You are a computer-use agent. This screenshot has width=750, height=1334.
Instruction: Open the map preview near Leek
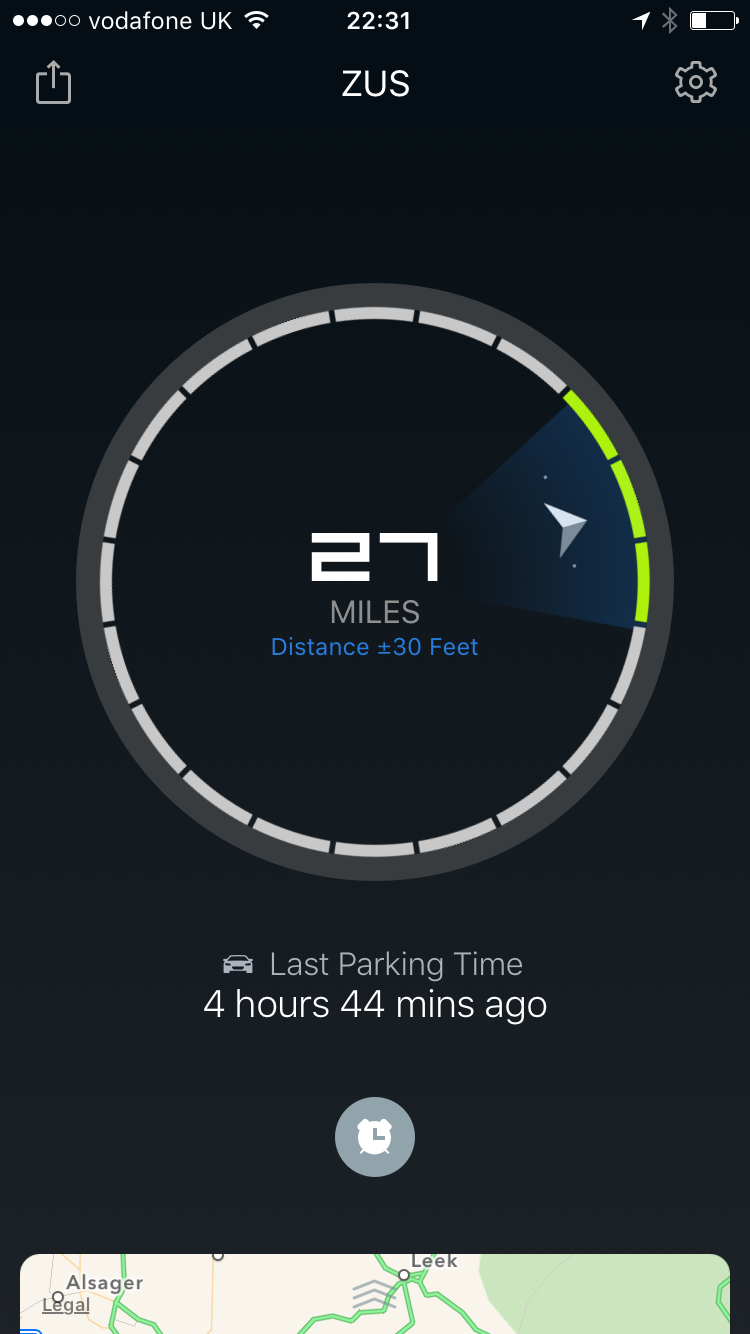pyautogui.click(x=375, y=1294)
